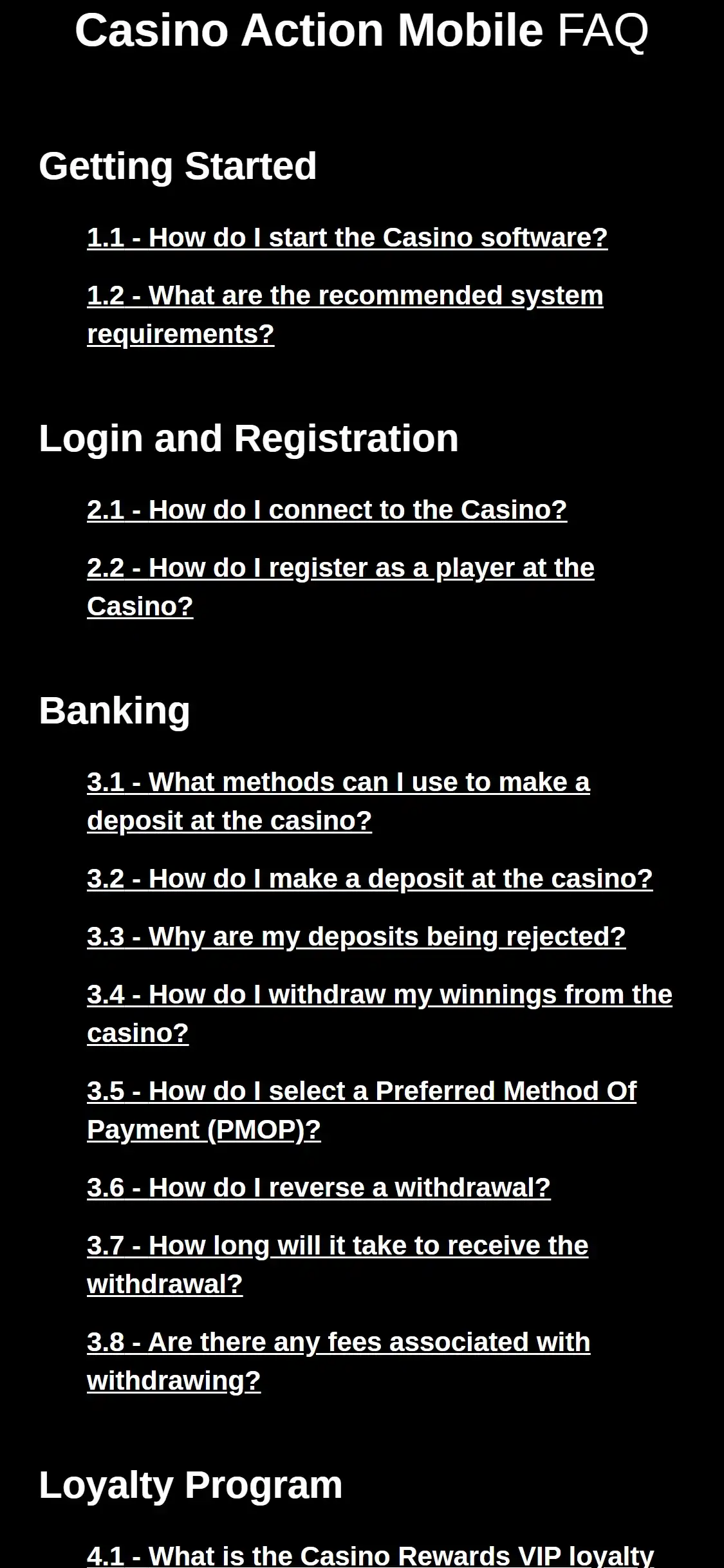Viewport: 724px width, 1568px height.
Task: Open FAQ 3.8 about withdrawal fees
Action: tap(339, 1343)
